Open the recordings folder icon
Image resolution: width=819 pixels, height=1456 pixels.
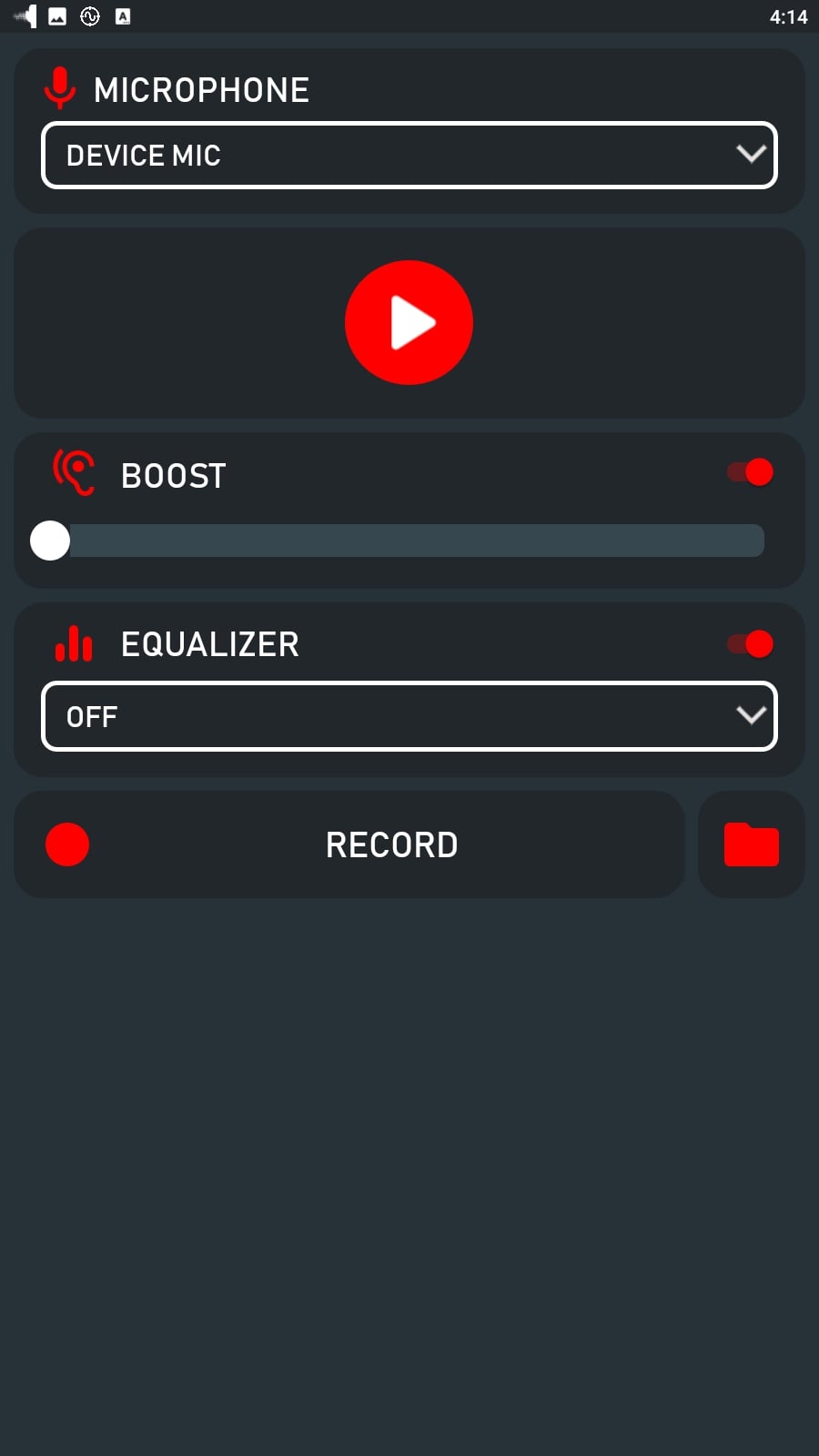[752, 844]
